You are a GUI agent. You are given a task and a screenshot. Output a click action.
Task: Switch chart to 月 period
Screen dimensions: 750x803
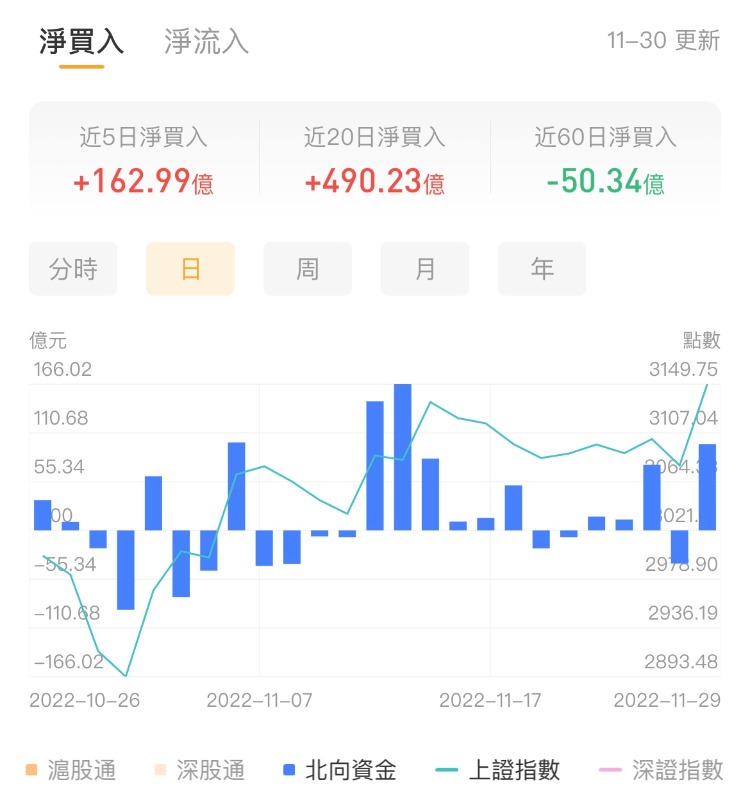tap(425, 269)
